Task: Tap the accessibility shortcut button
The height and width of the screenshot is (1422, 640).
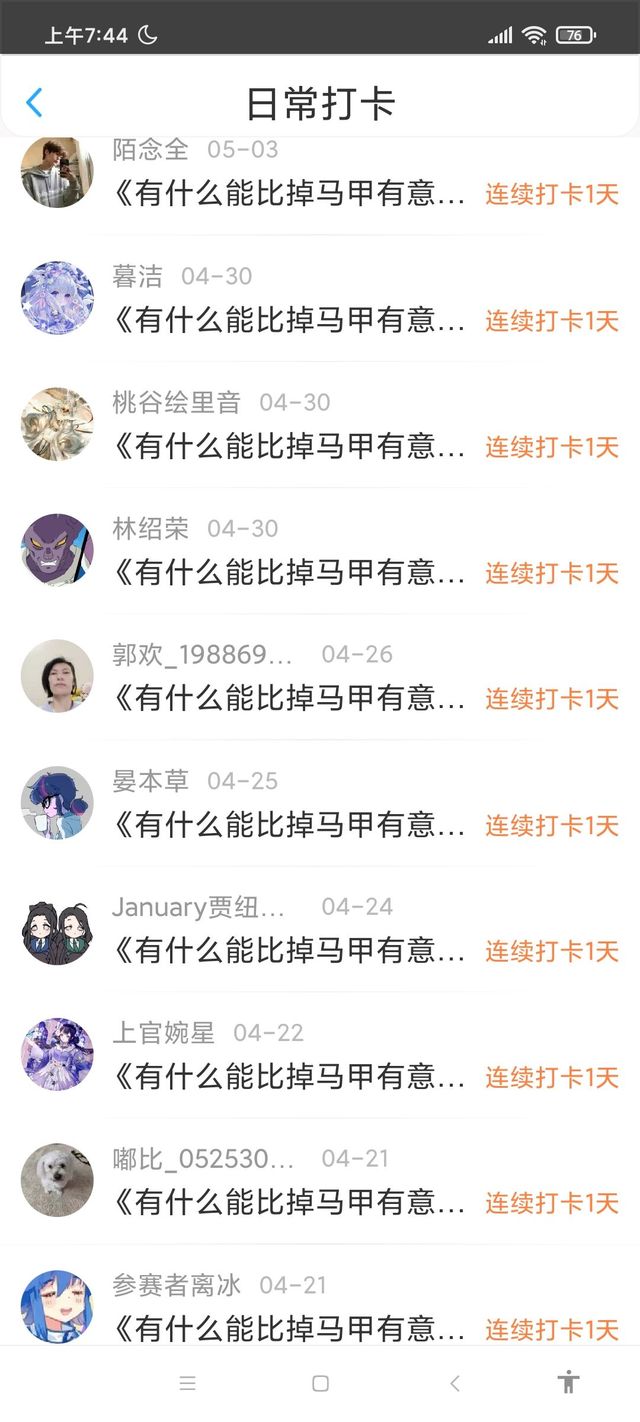Action: point(568,1384)
